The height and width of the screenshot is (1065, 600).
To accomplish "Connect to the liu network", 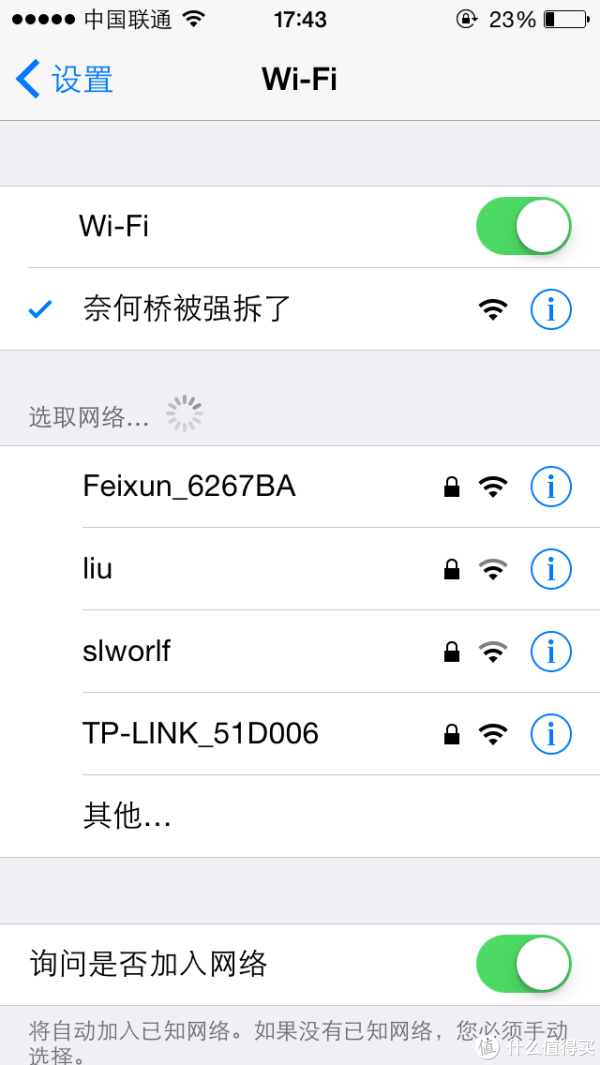I will [98, 569].
